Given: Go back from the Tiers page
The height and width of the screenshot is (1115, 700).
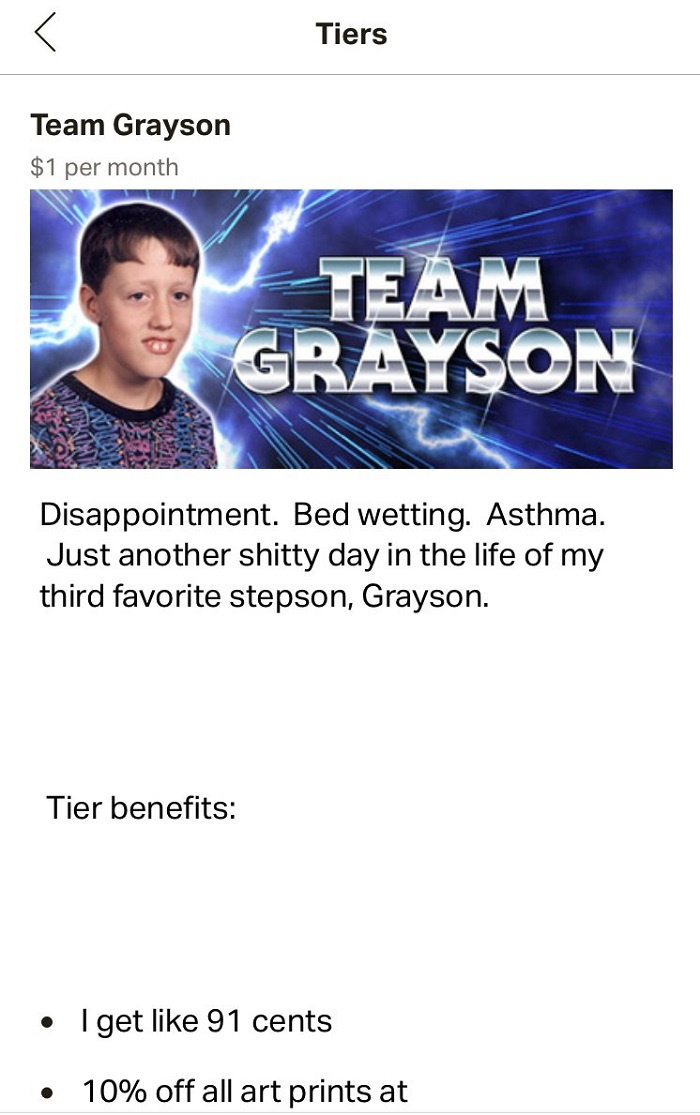Looking at the screenshot, I should click(x=45, y=34).
